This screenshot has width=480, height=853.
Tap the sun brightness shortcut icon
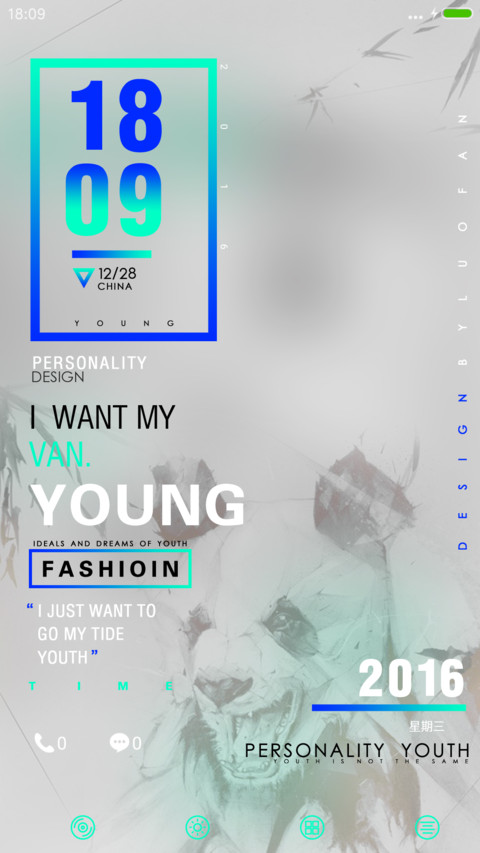(197, 827)
